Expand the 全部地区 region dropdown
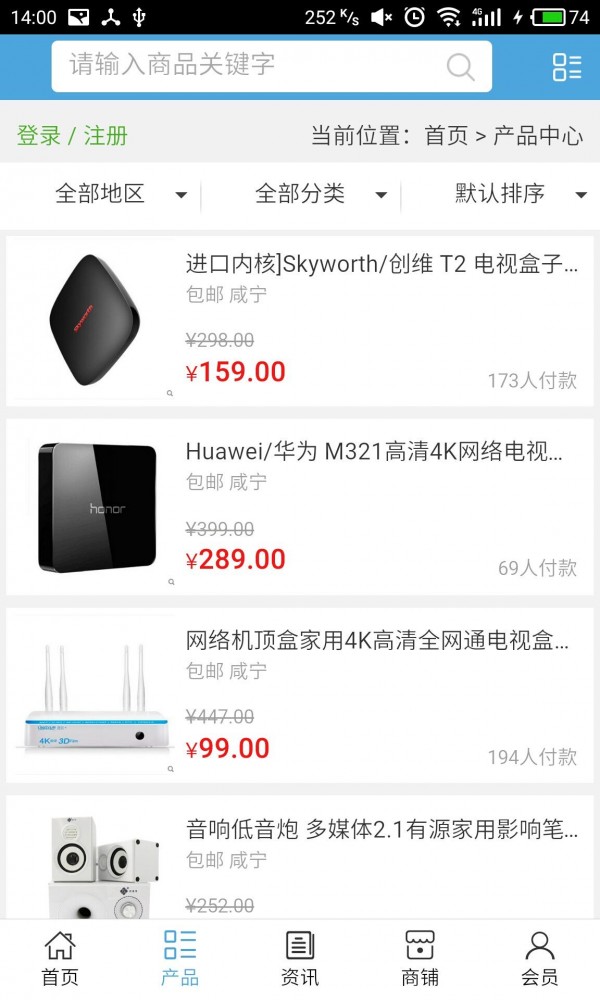Viewport: 600px width, 1000px height. (x=120, y=194)
